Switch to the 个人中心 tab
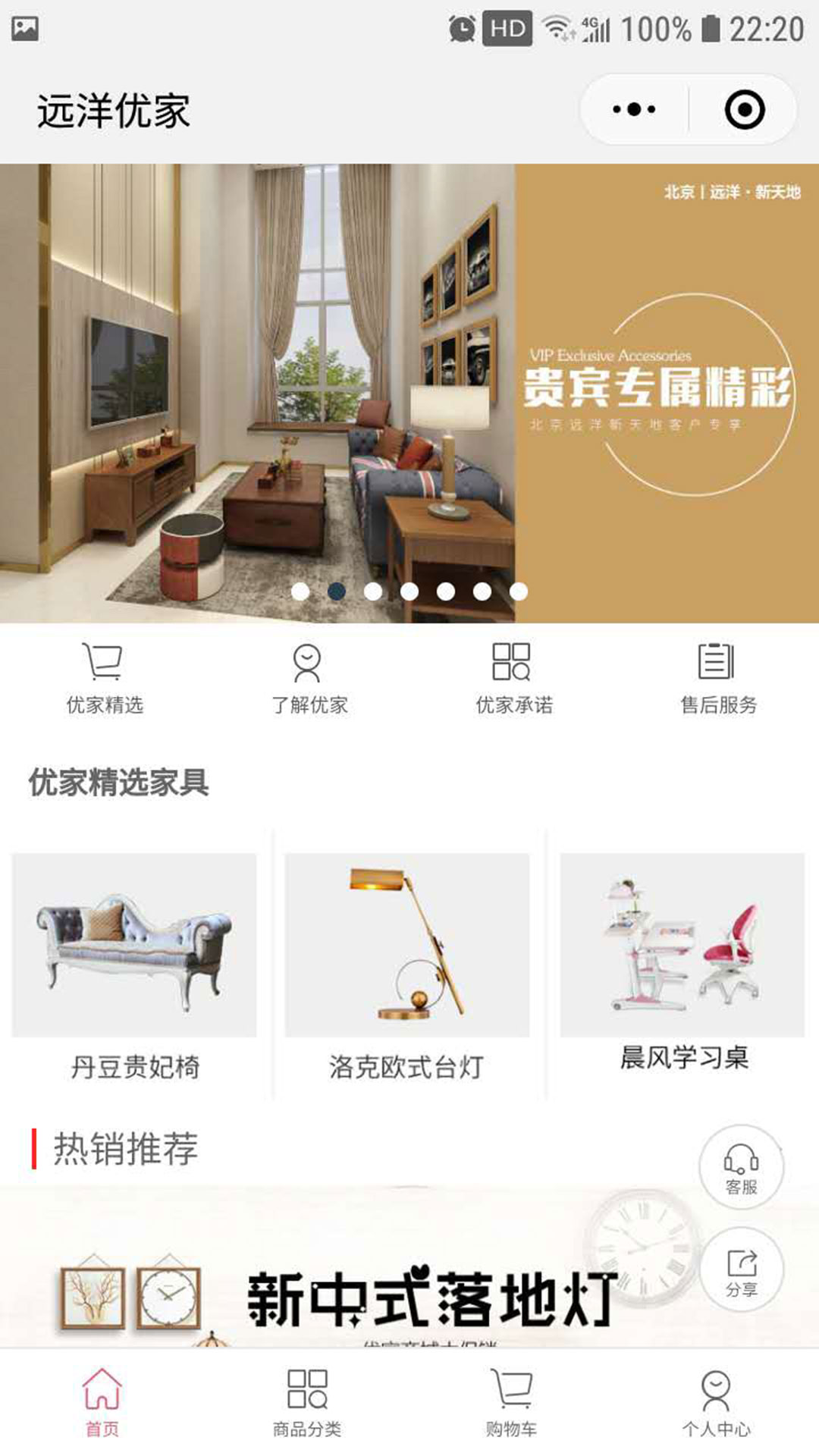Image resolution: width=819 pixels, height=1456 pixels. pyautogui.click(x=716, y=1403)
